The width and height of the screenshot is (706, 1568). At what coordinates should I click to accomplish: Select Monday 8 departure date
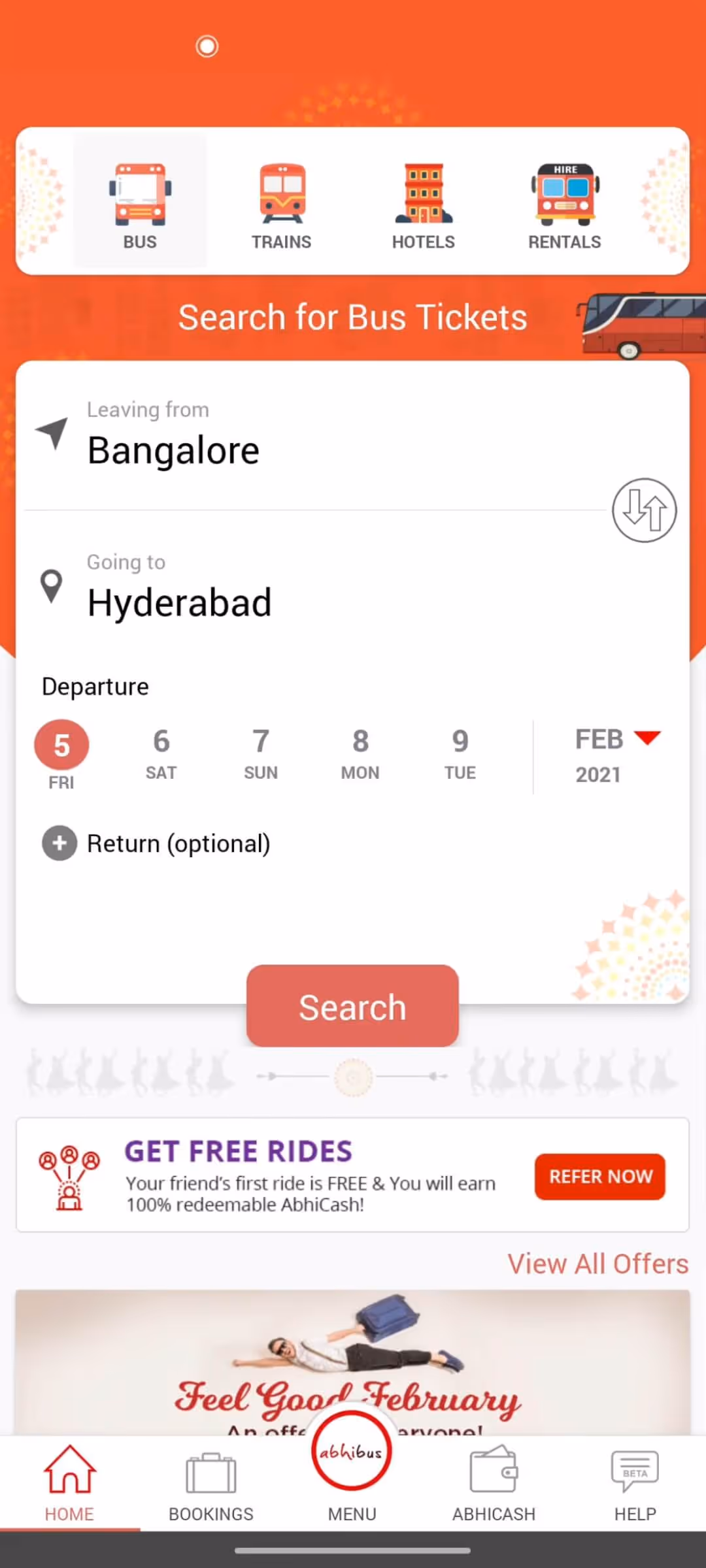(x=360, y=755)
